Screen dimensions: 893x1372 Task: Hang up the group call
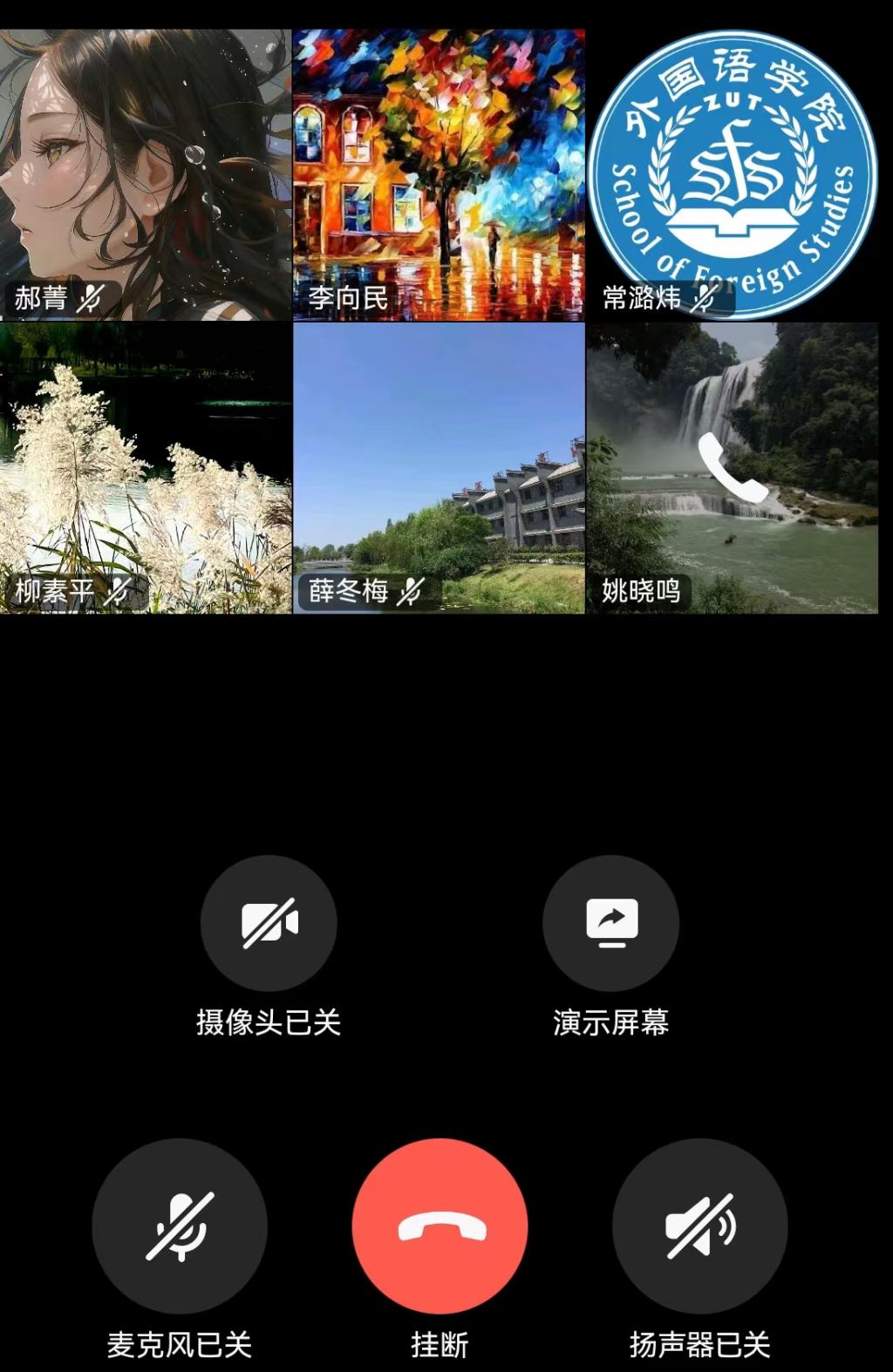click(440, 1226)
